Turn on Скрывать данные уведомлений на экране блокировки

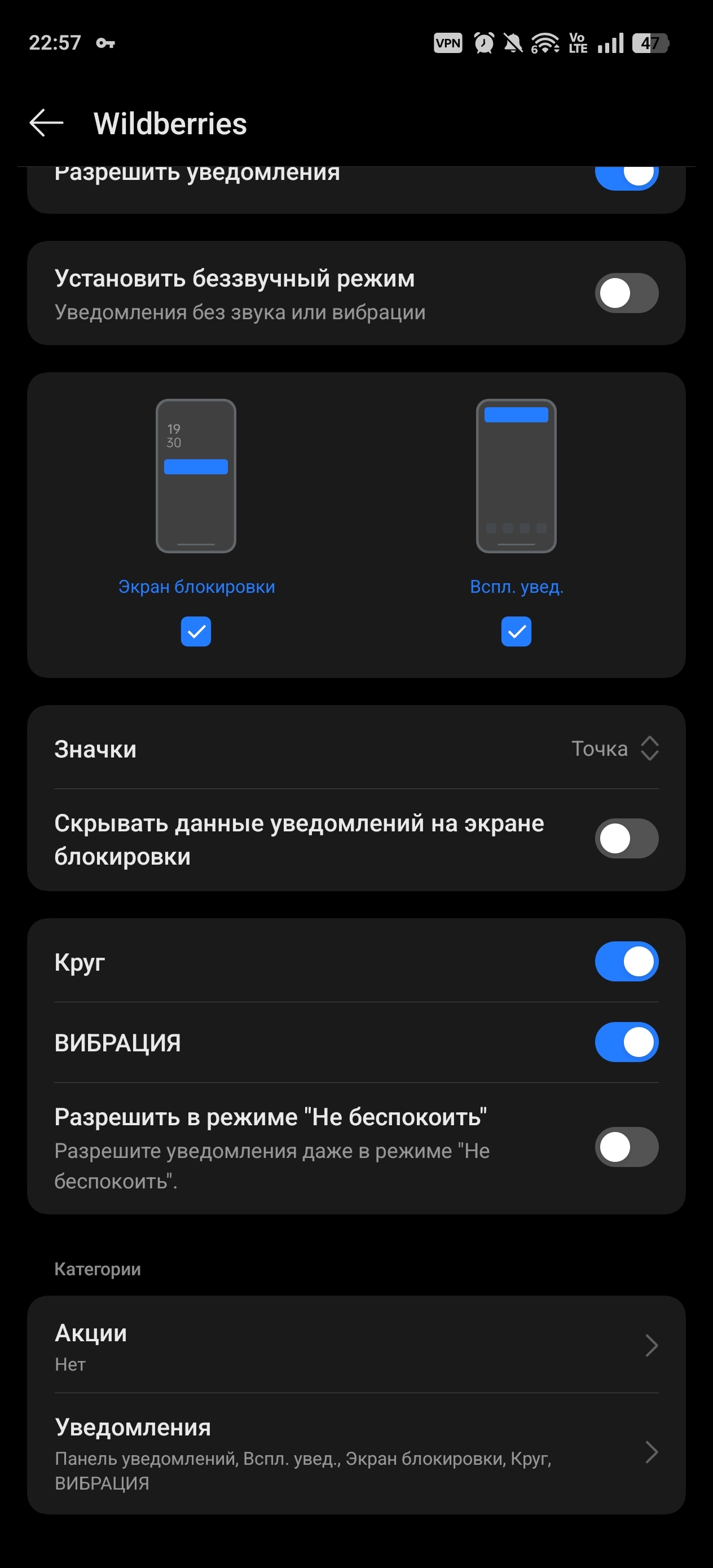(x=626, y=838)
